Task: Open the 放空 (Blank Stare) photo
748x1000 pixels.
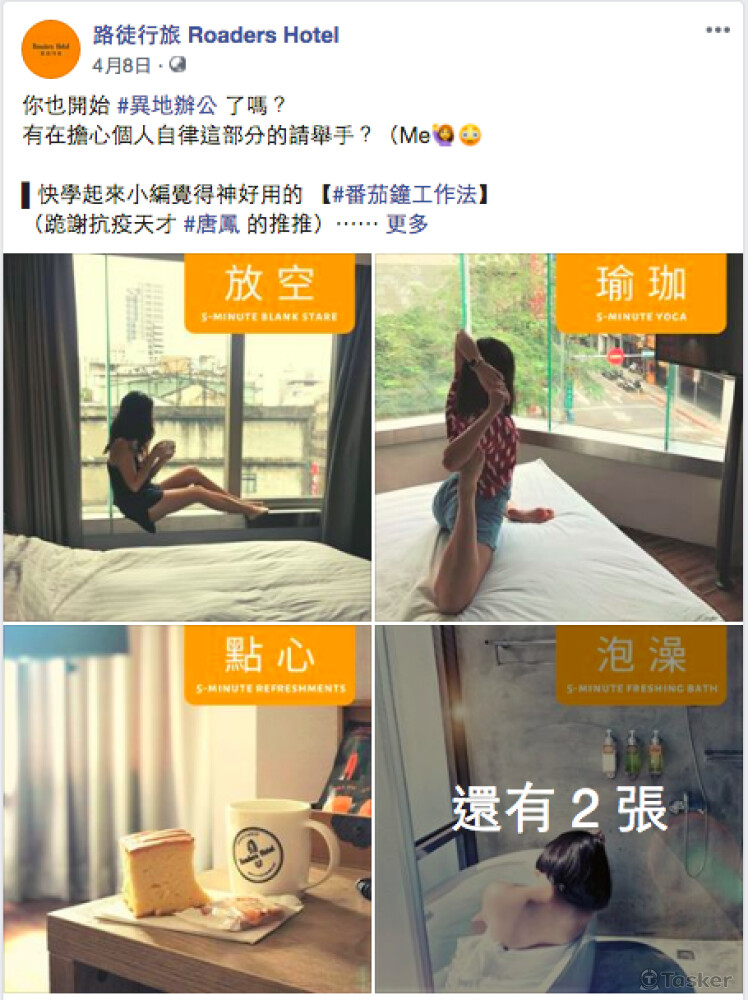Action: [x=185, y=435]
